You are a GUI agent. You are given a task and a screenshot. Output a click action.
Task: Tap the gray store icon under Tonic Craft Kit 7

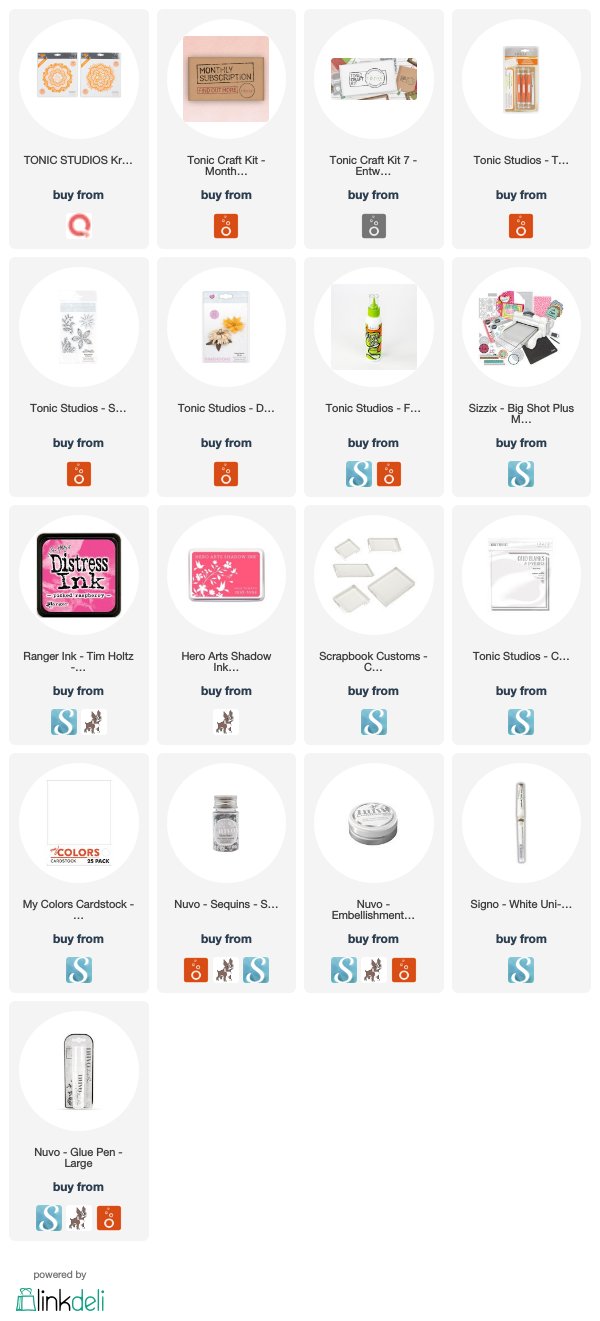[x=374, y=225]
